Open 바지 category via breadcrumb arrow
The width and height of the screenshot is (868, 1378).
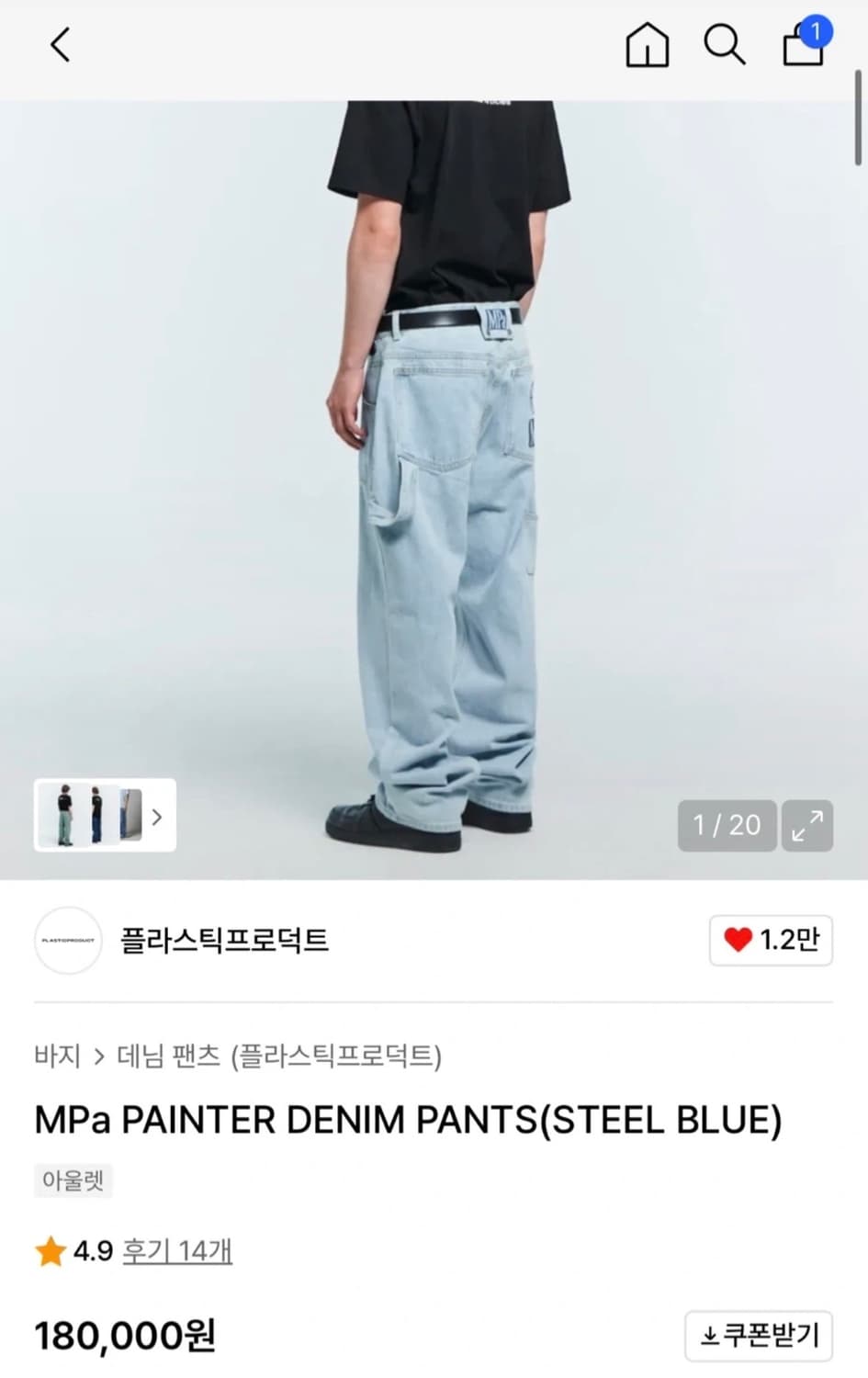coord(99,1058)
